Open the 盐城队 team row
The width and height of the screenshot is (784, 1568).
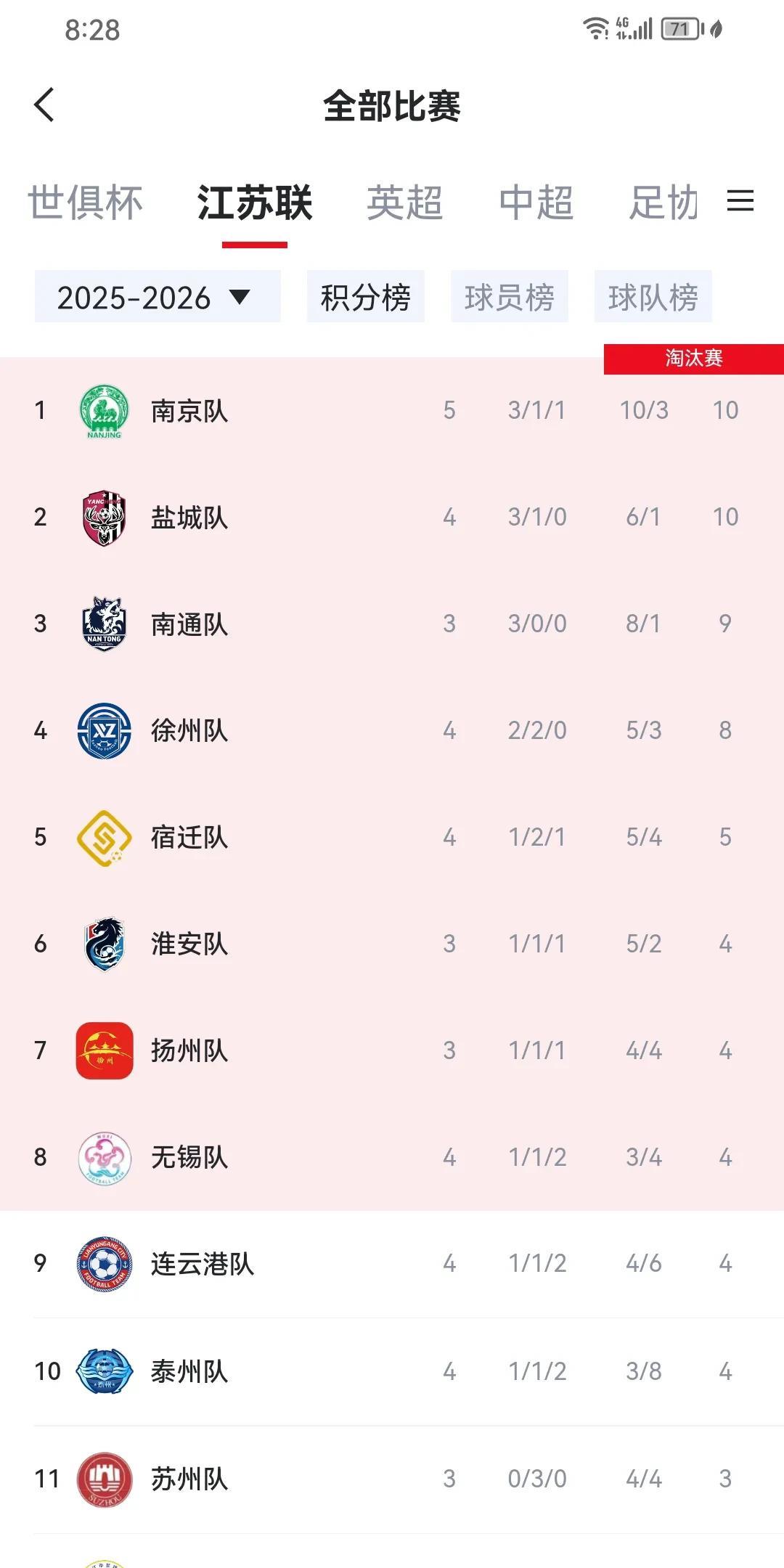click(x=392, y=517)
